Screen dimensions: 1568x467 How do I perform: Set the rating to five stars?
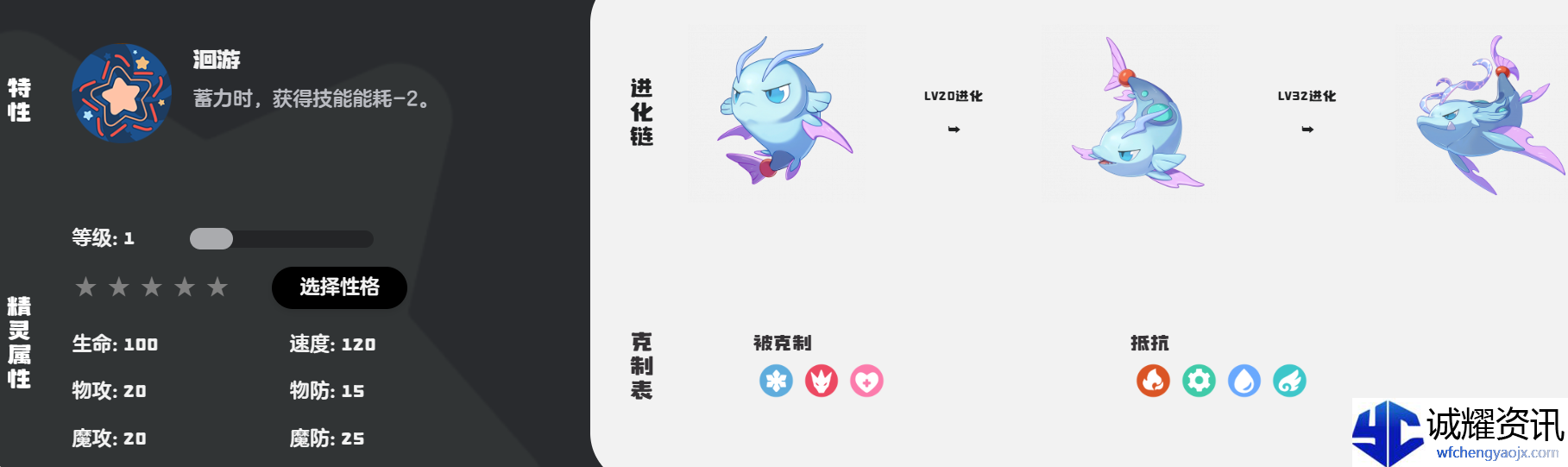(x=217, y=287)
